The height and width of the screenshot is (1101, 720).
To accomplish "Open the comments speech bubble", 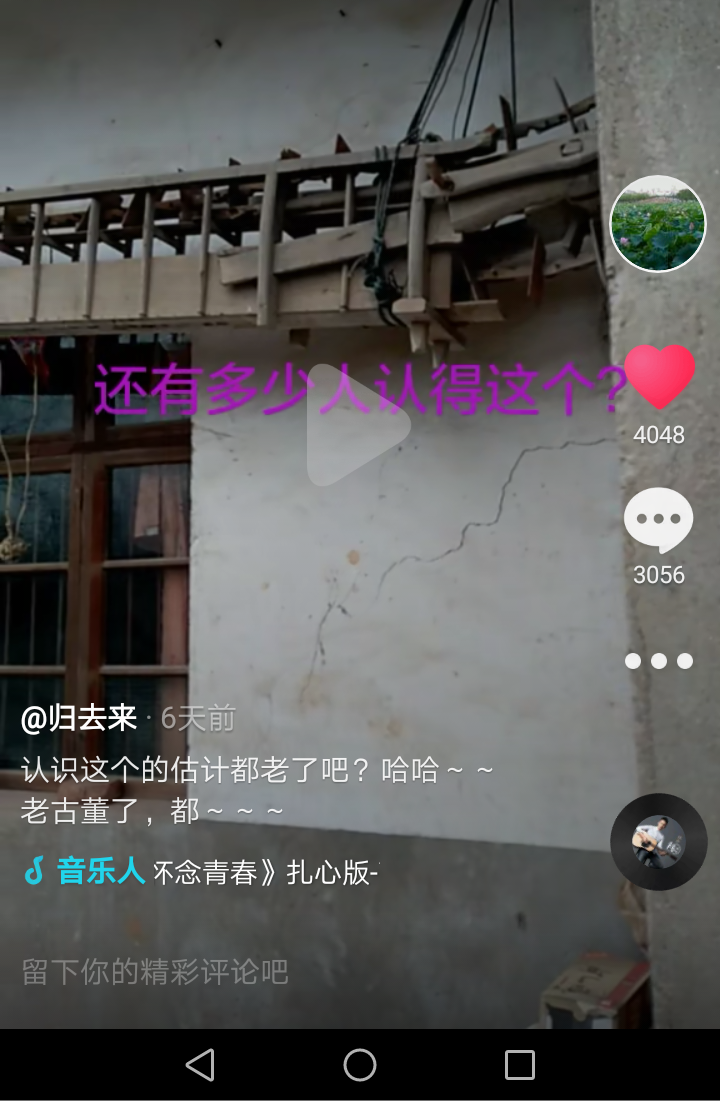I will tap(658, 520).
